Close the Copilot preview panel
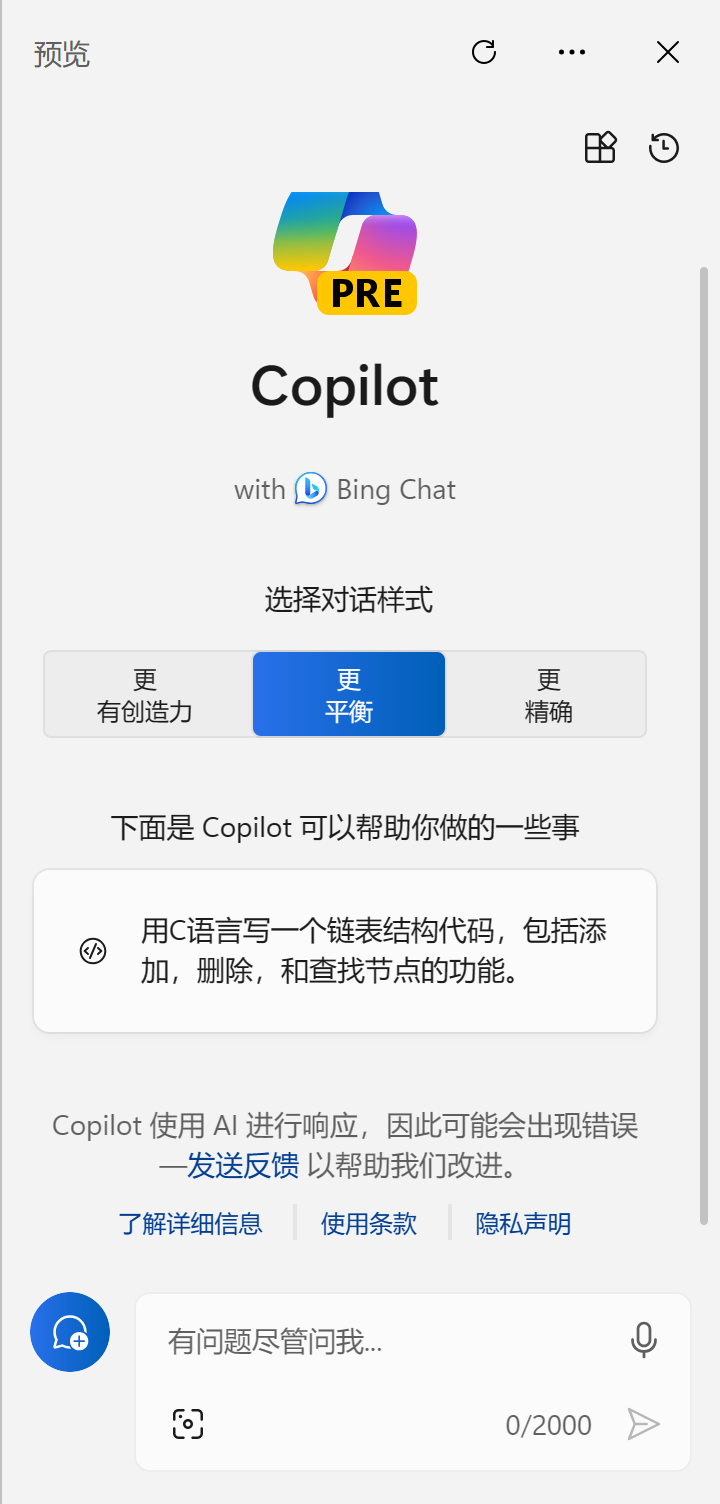 click(x=668, y=52)
